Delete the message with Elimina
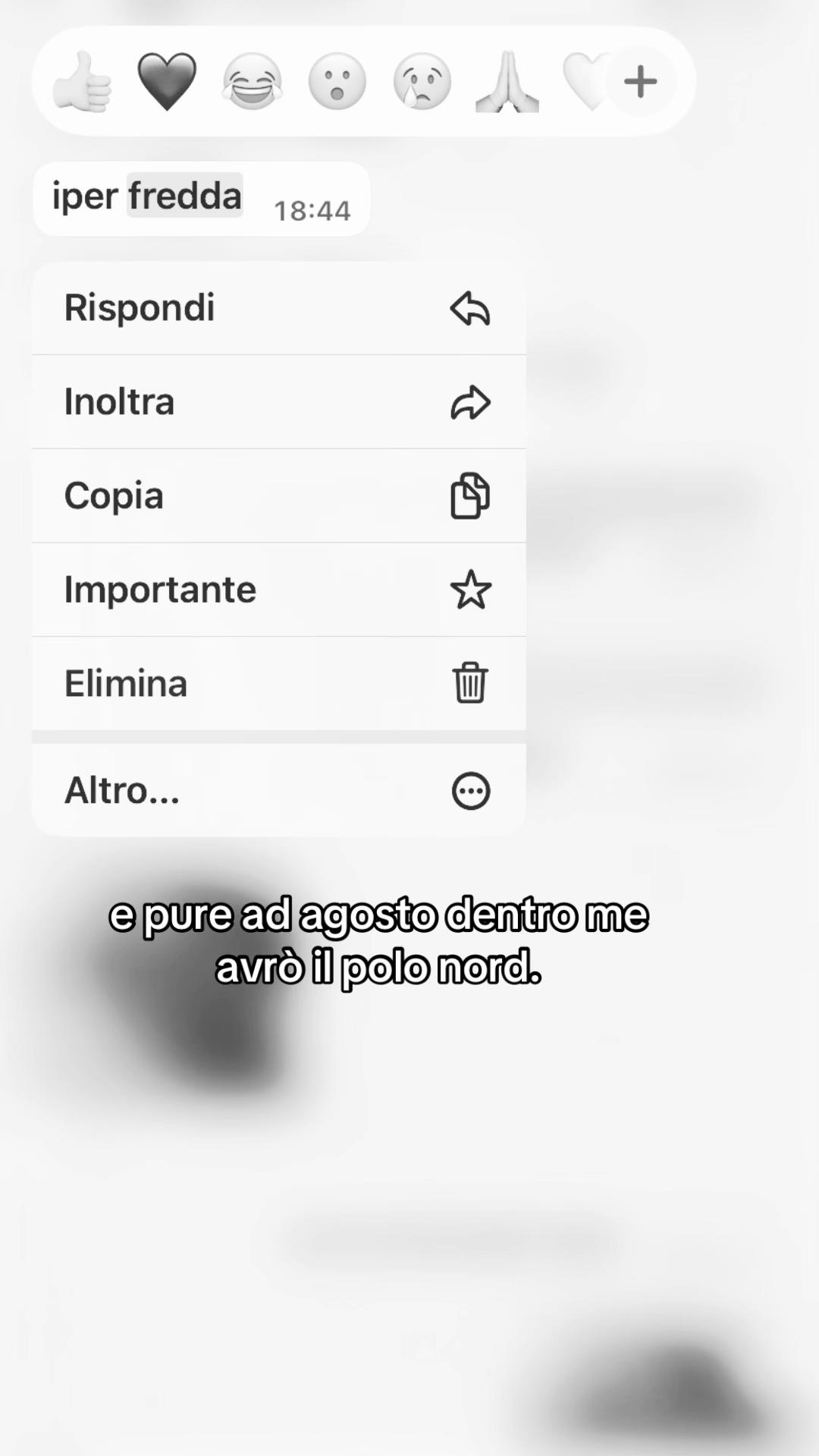The width and height of the screenshot is (819, 1456). pos(279,684)
